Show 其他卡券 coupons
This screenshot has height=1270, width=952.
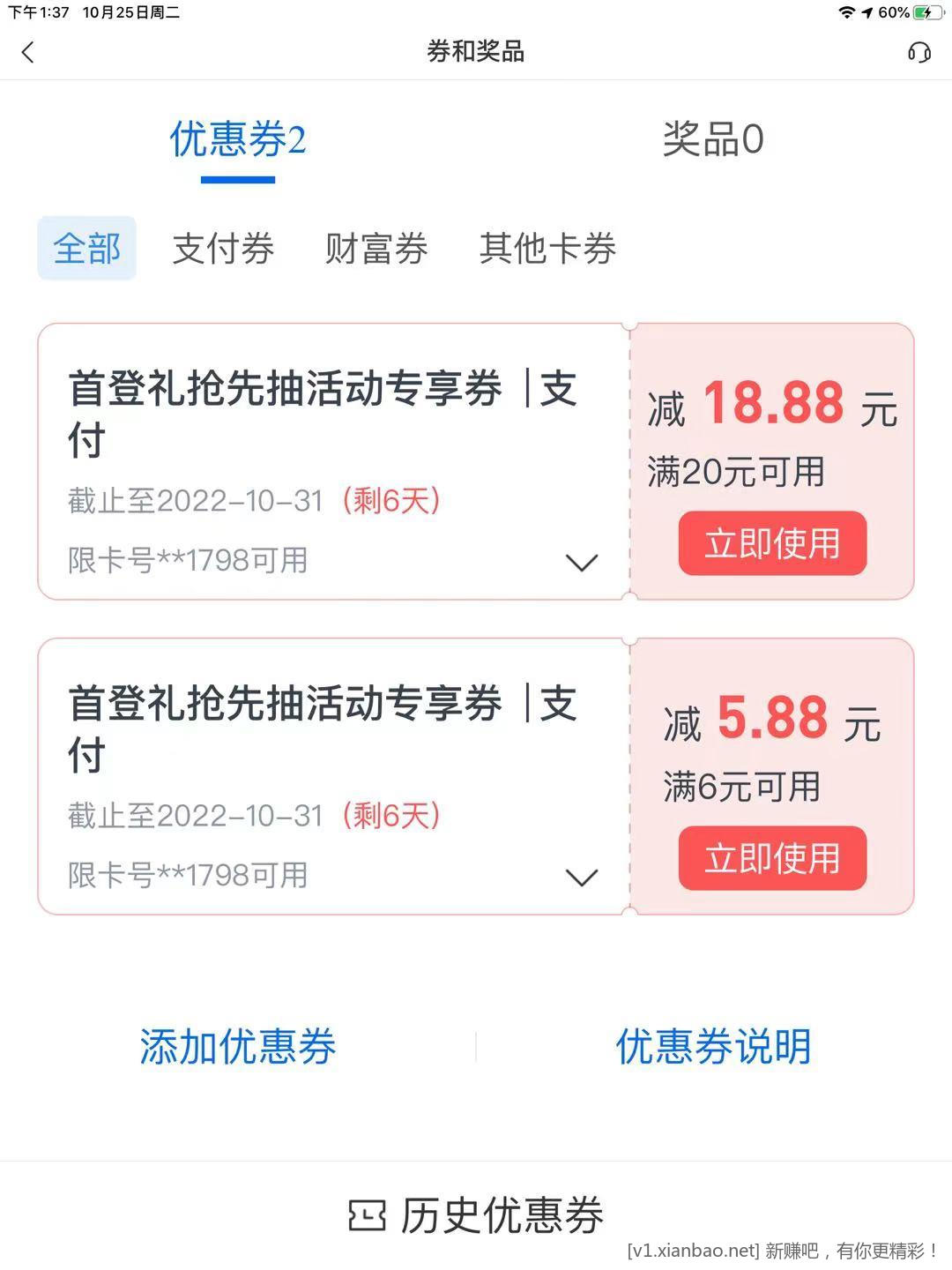pos(547,249)
